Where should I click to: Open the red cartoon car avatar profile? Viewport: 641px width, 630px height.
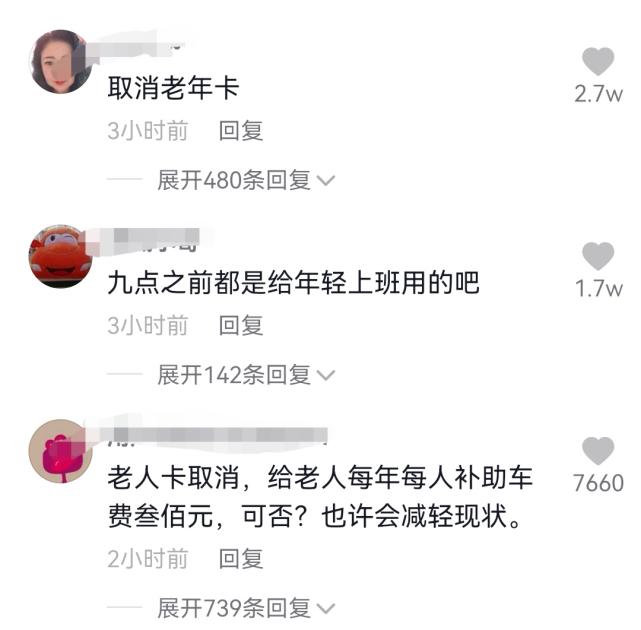click(x=61, y=257)
